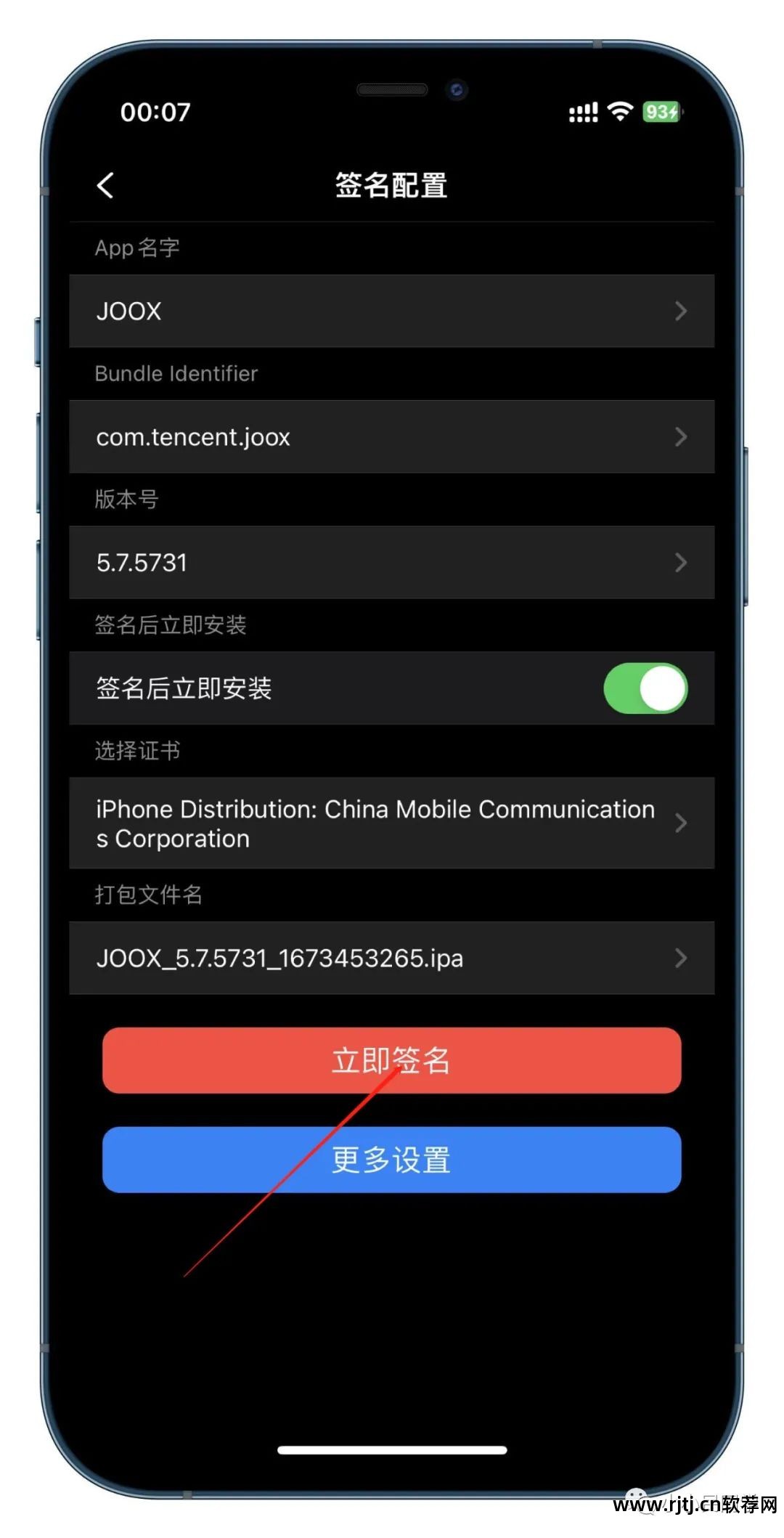The height and width of the screenshot is (1538, 784).
Task: Tap the red 立即签名 button
Action: click(391, 1060)
